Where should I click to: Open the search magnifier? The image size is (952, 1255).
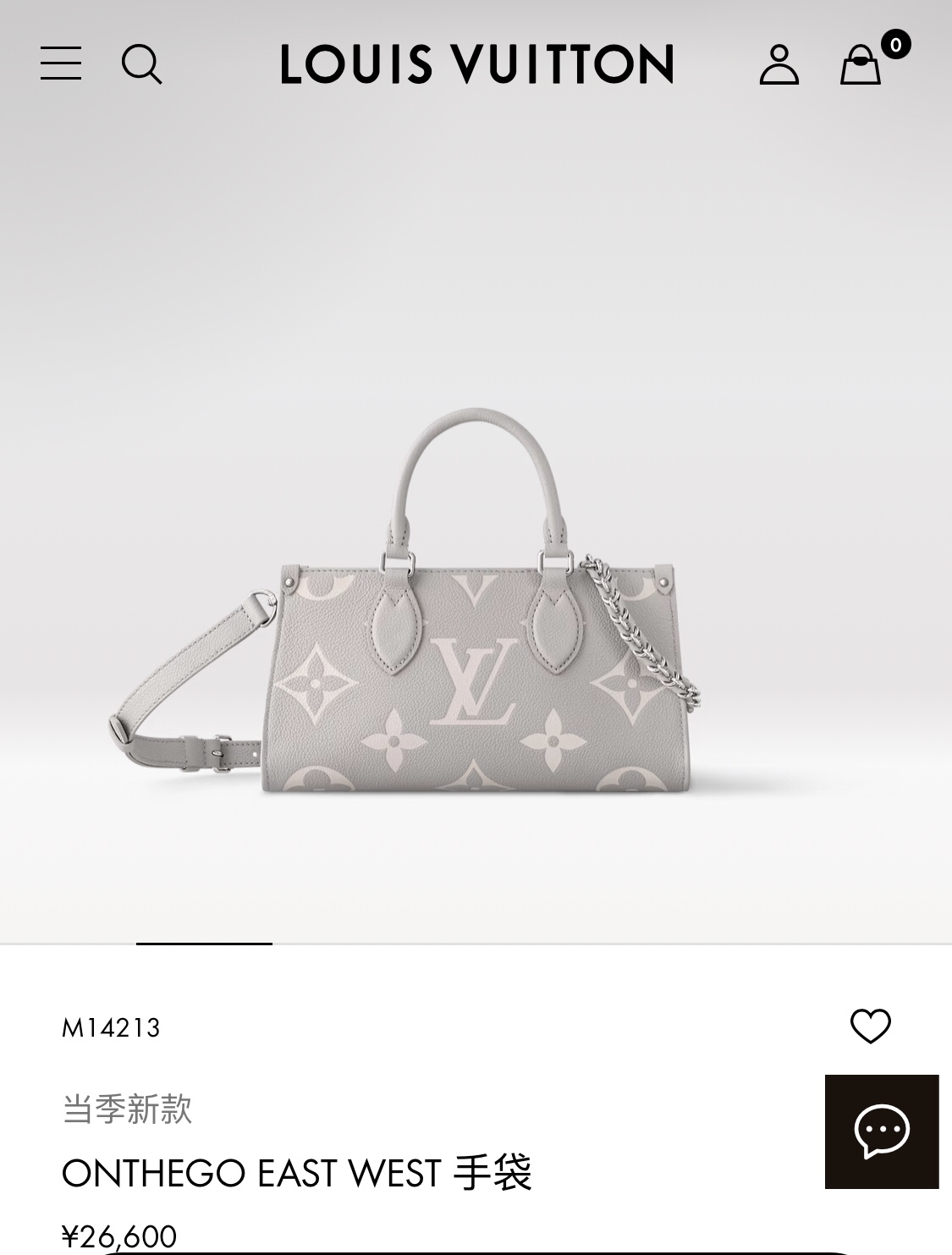pos(141,64)
